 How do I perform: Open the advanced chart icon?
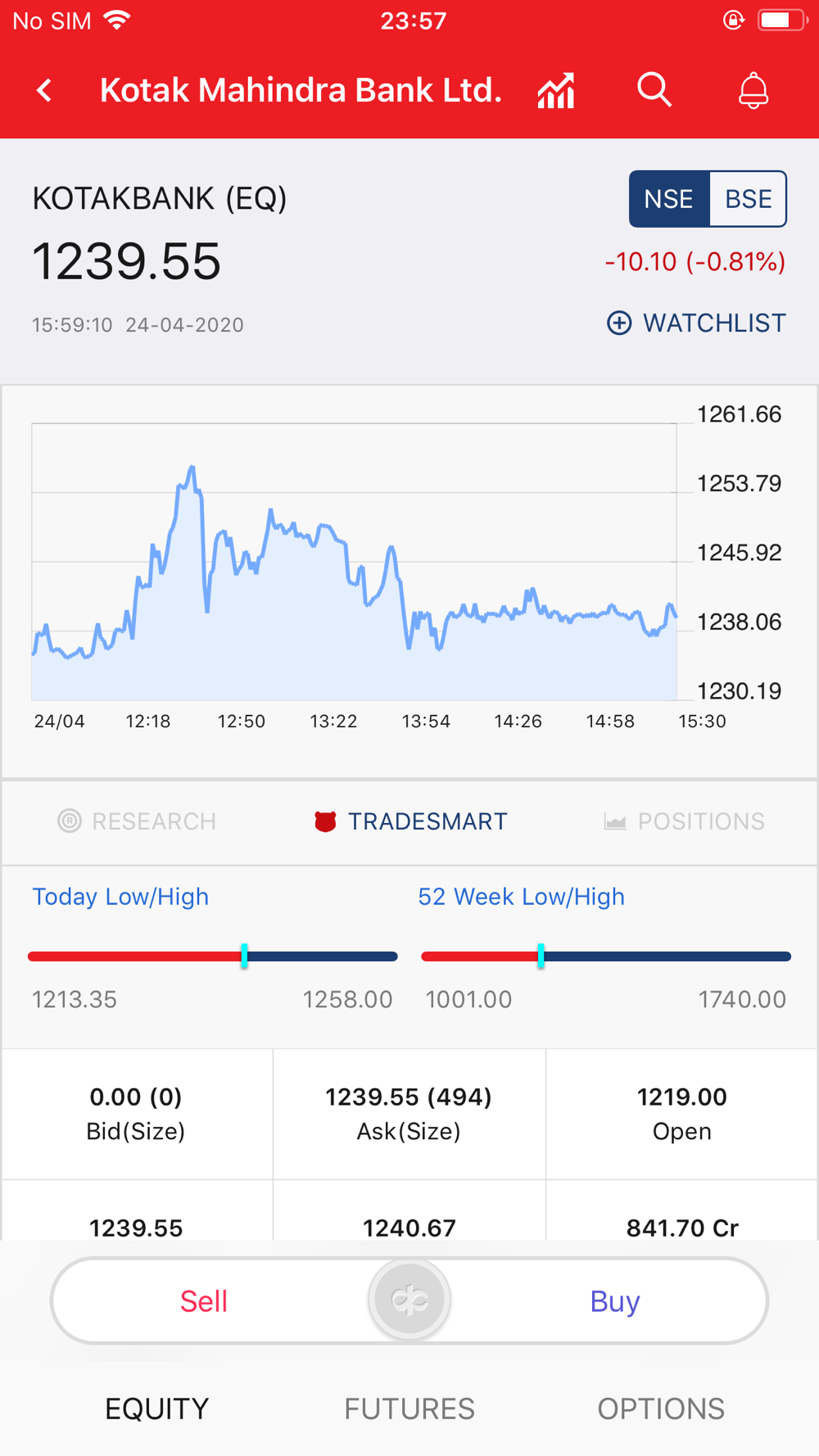[x=556, y=90]
